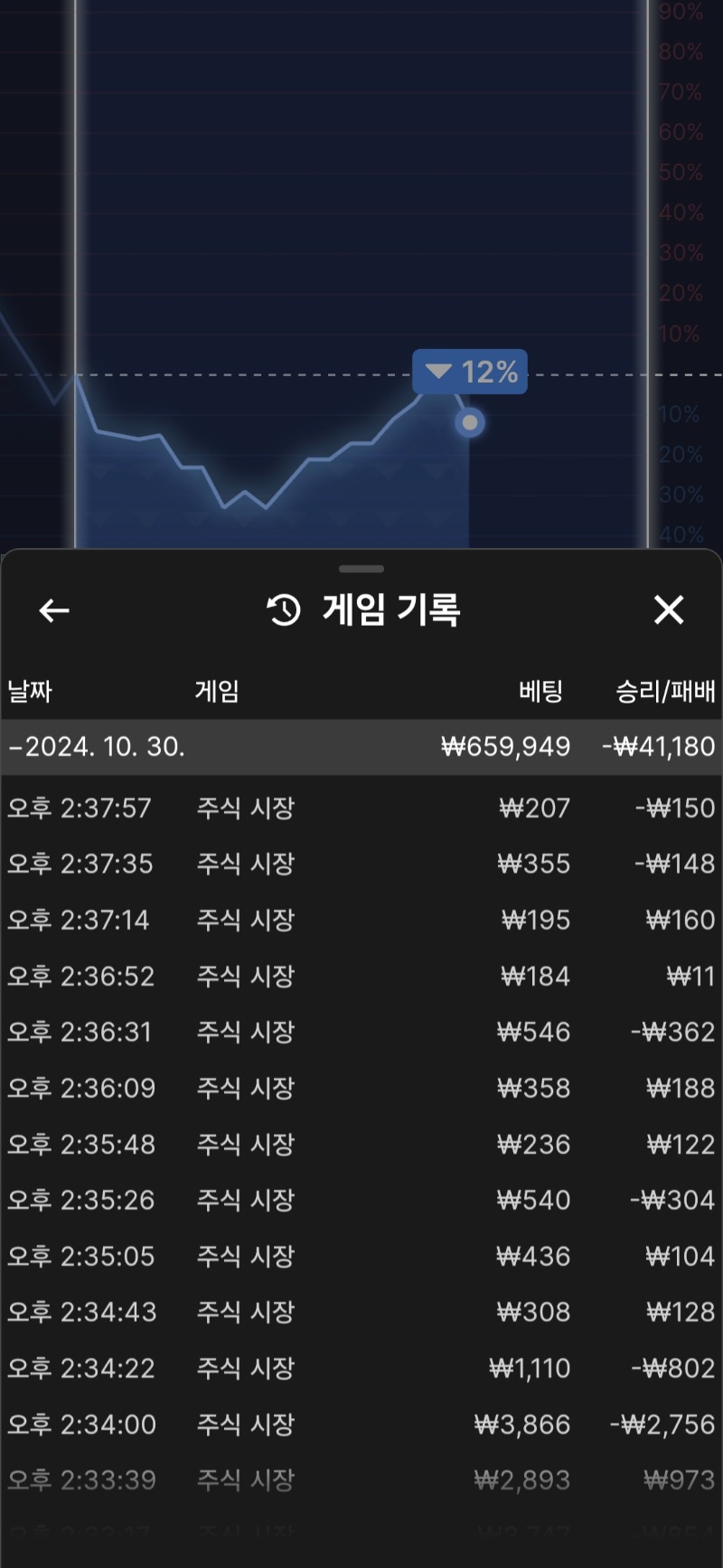Go back from game history
Image resolution: width=723 pixels, height=1568 pixels.
click(x=54, y=611)
